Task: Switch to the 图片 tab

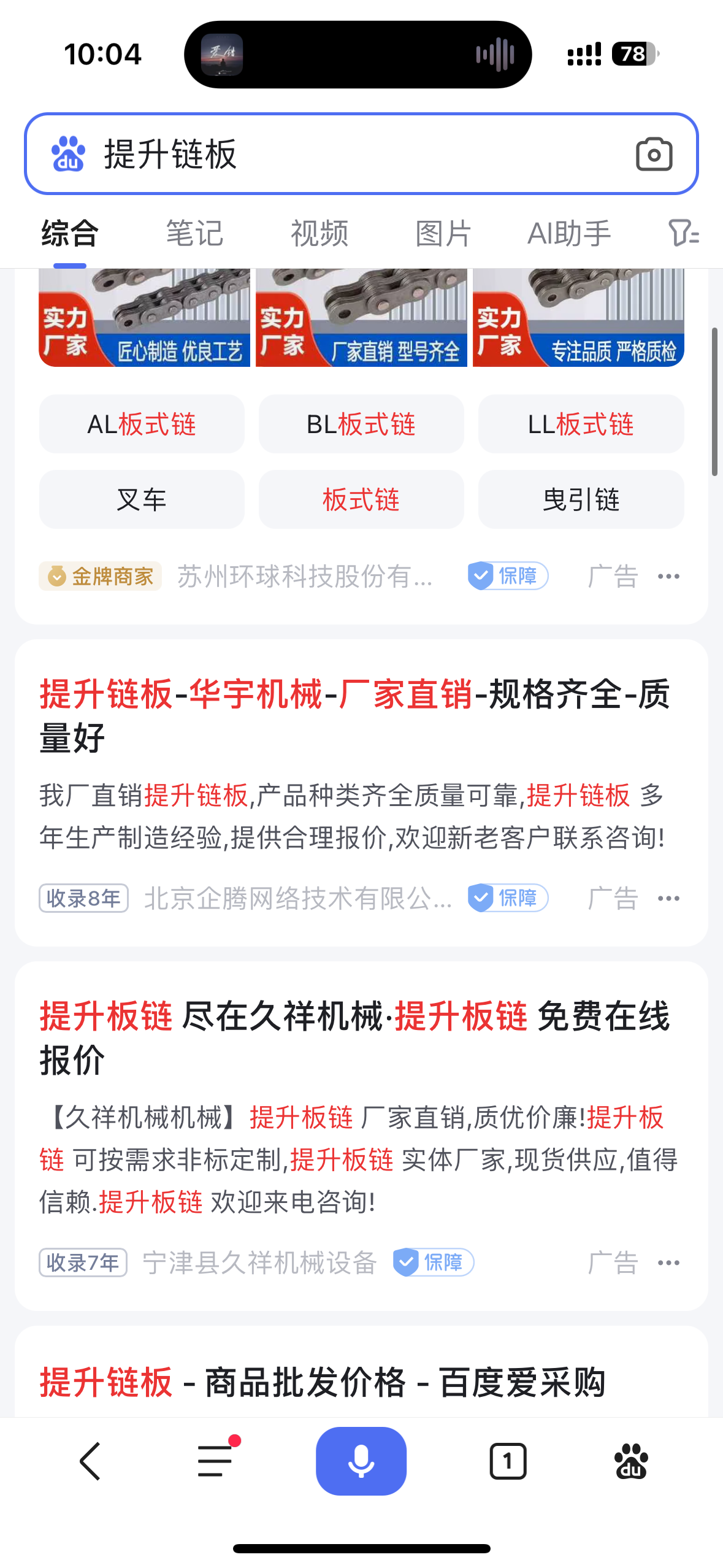Action: pyautogui.click(x=443, y=234)
